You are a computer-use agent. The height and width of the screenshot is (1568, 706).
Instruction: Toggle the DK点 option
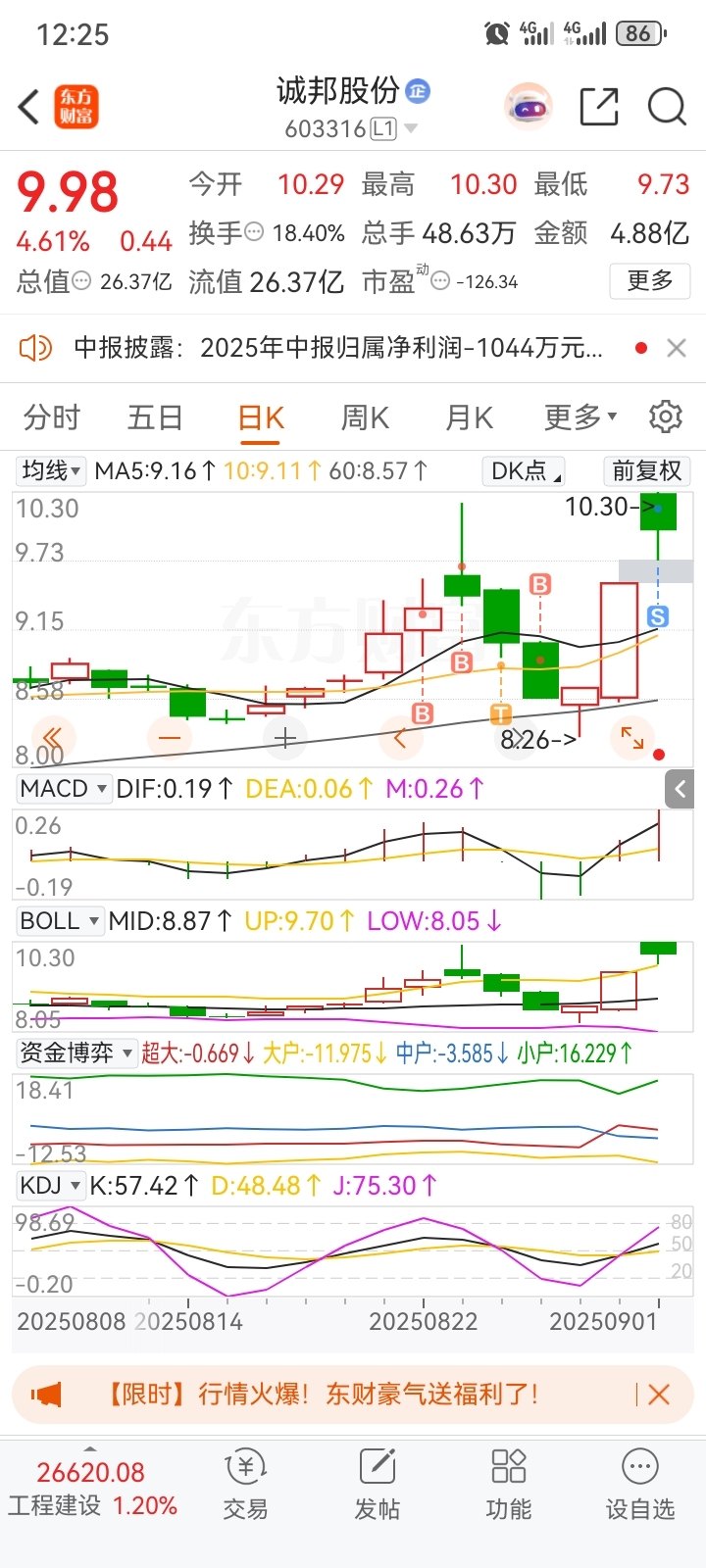525,470
